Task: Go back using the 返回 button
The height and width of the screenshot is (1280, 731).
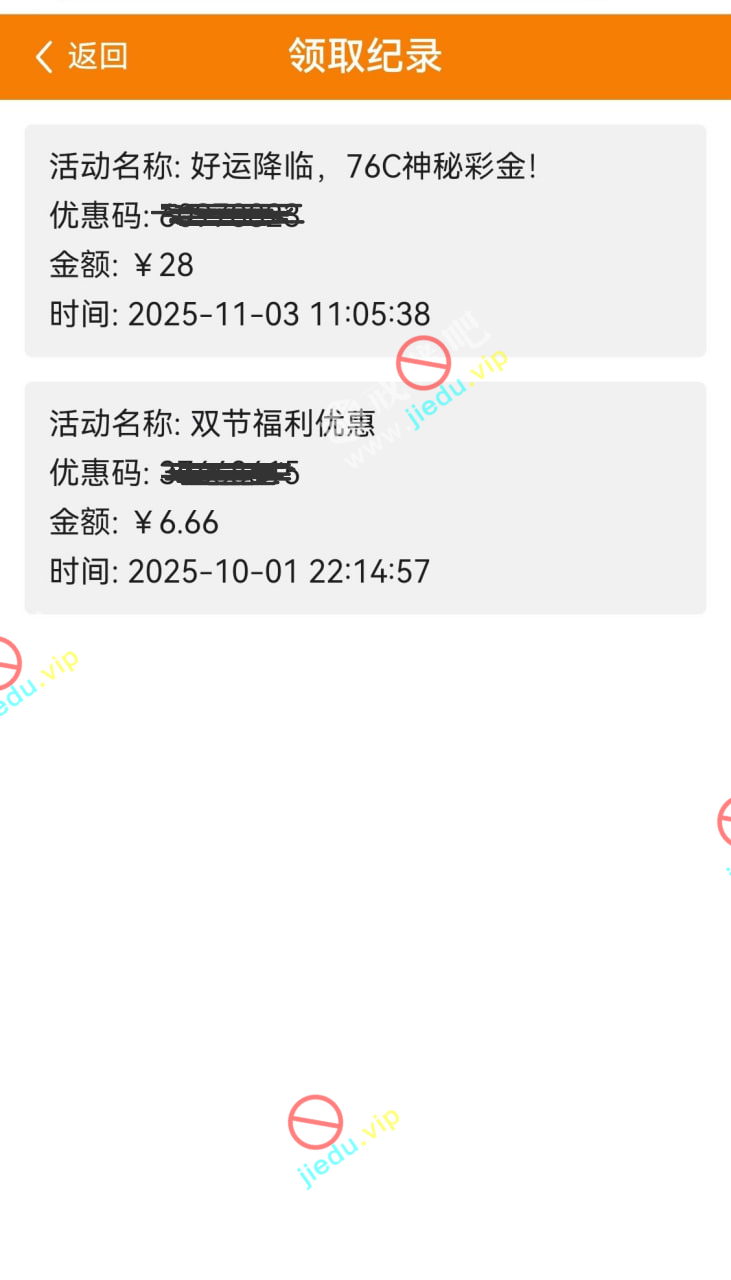Action: (x=81, y=57)
